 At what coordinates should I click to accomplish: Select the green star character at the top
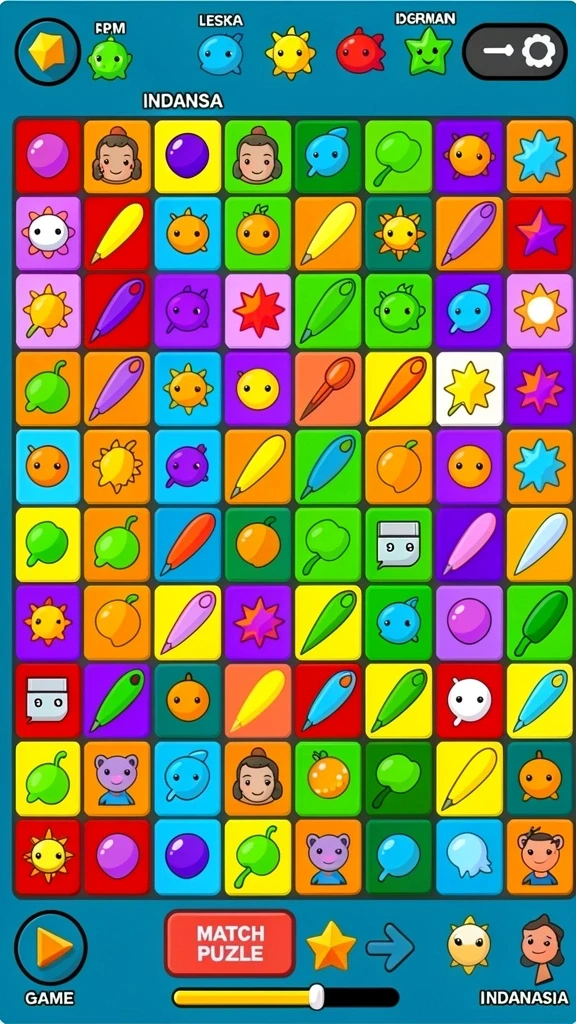coord(428,51)
